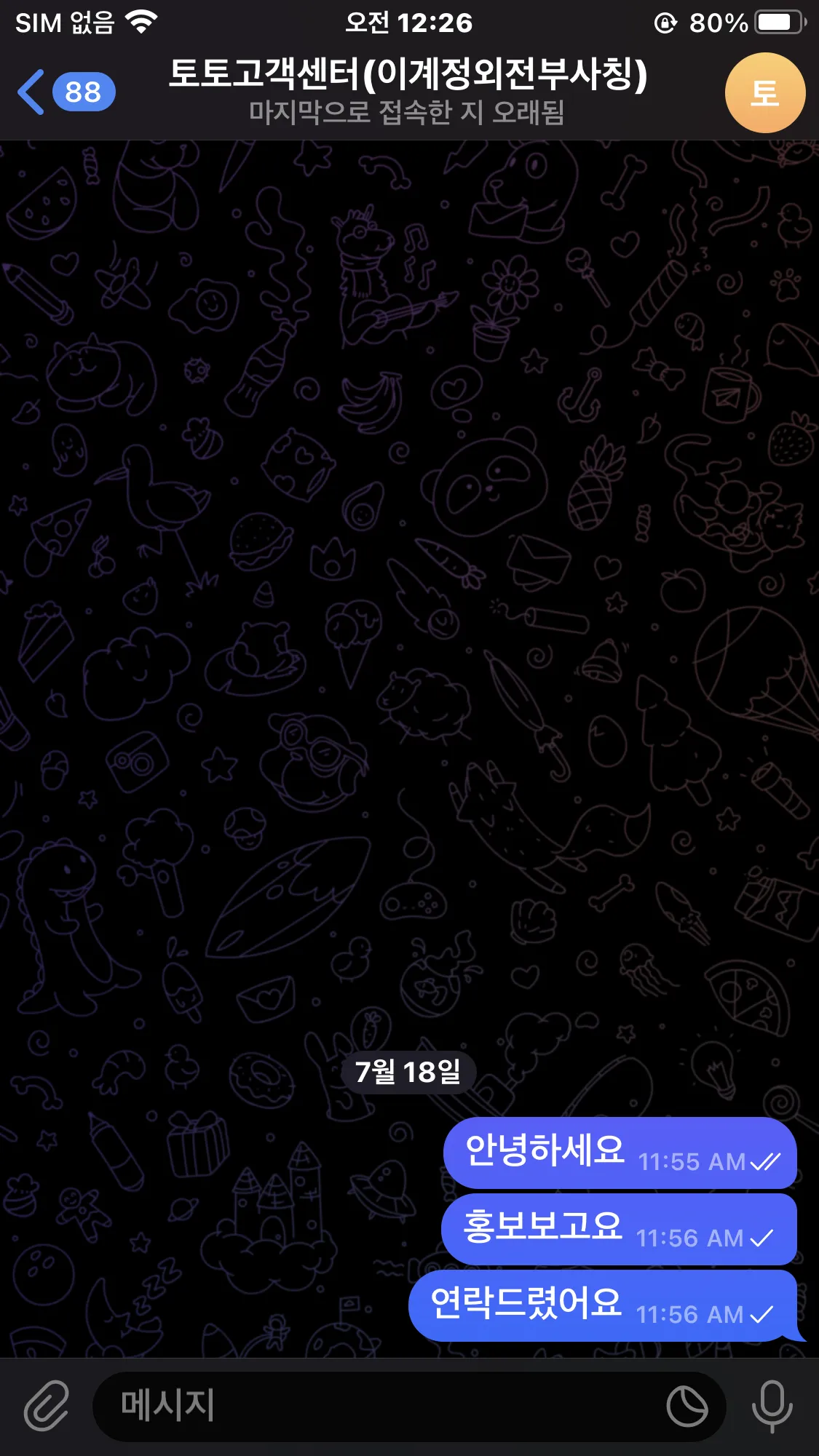The height and width of the screenshot is (1456, 819).
Task: Tap the 7월 18일 date badge
Action: [x=408, y=1072]
